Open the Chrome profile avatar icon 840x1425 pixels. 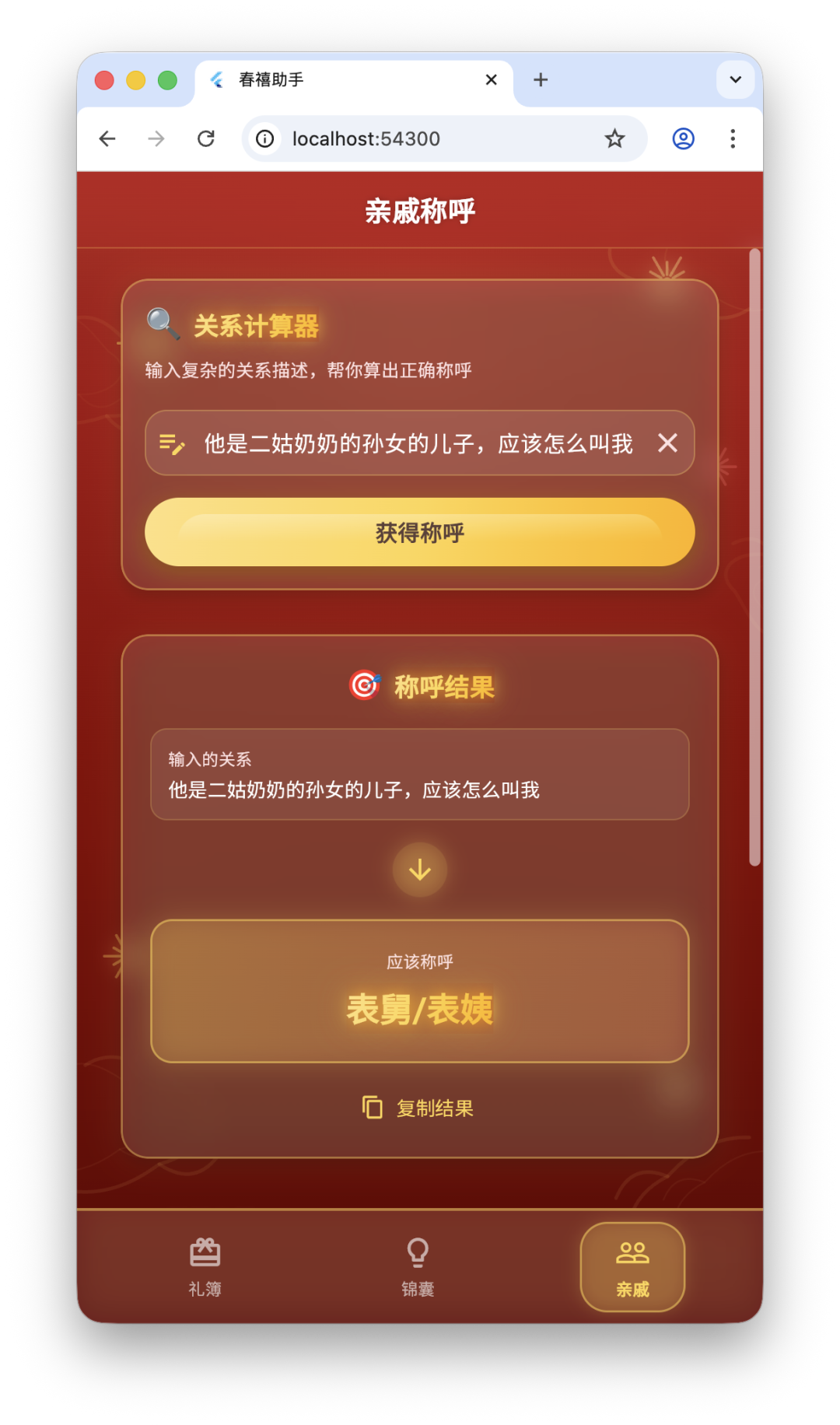pos(683,138)
